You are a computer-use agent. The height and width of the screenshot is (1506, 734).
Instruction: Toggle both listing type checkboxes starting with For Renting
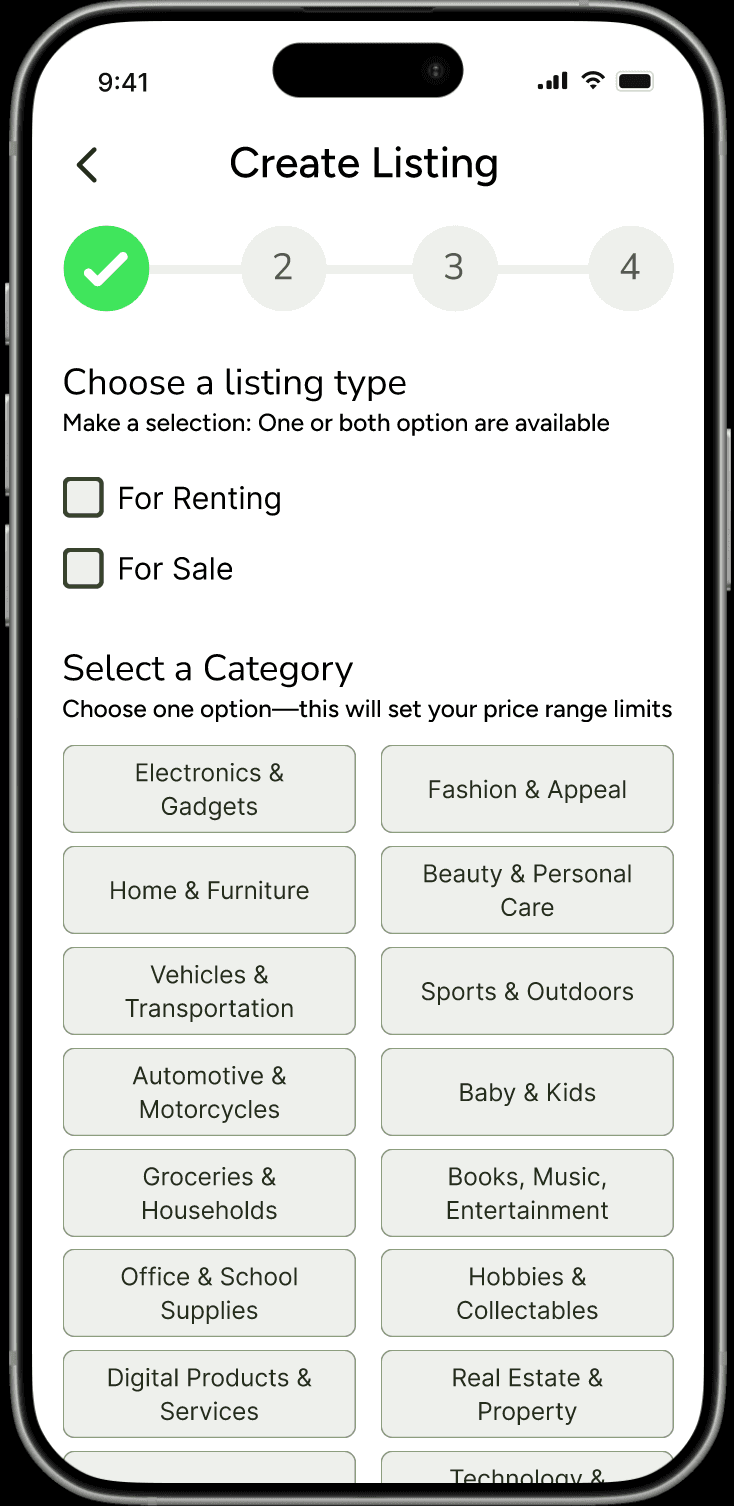tap(83, 497)
